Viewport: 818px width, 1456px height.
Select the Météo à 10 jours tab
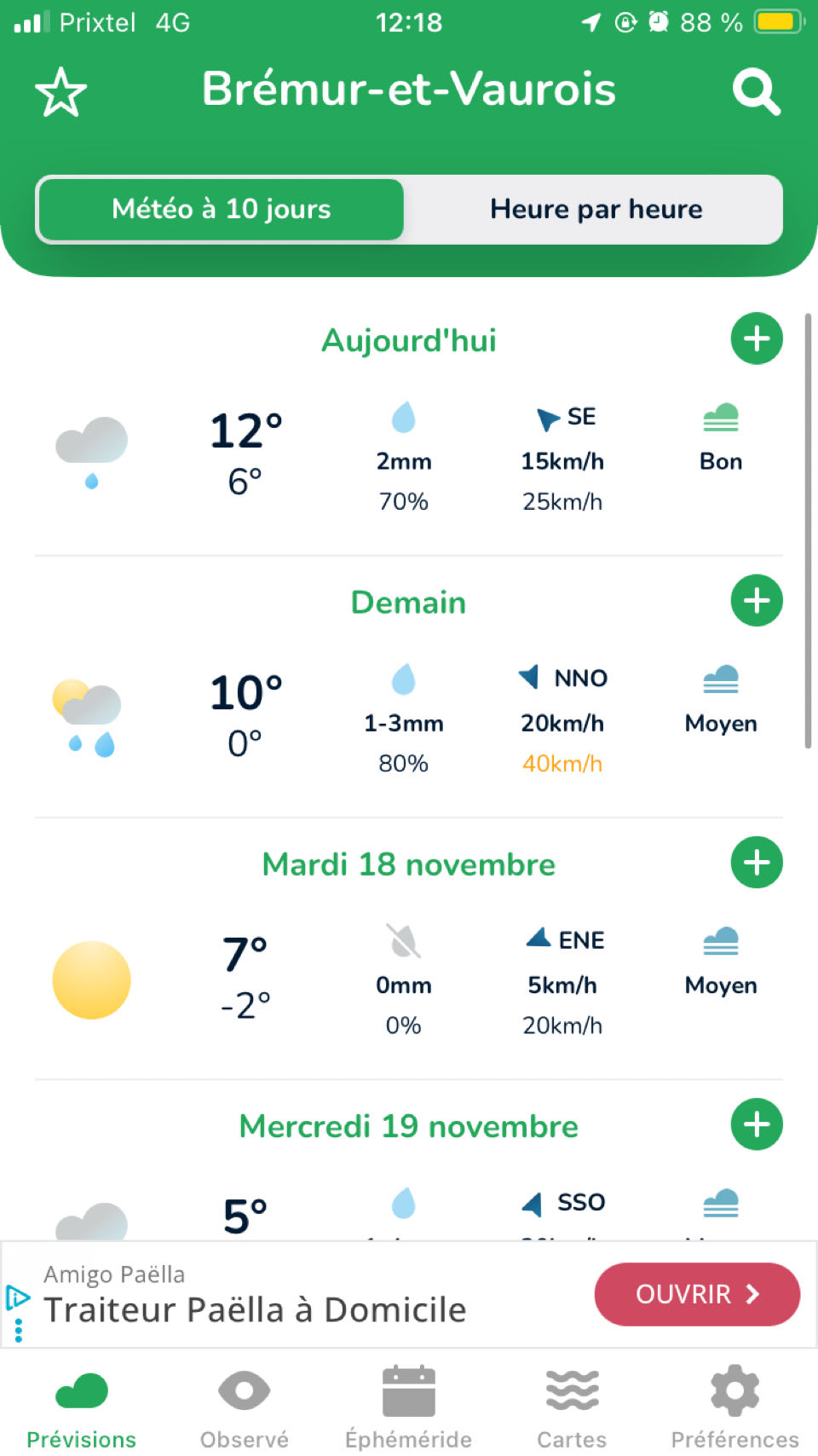[x=221, y=209]
